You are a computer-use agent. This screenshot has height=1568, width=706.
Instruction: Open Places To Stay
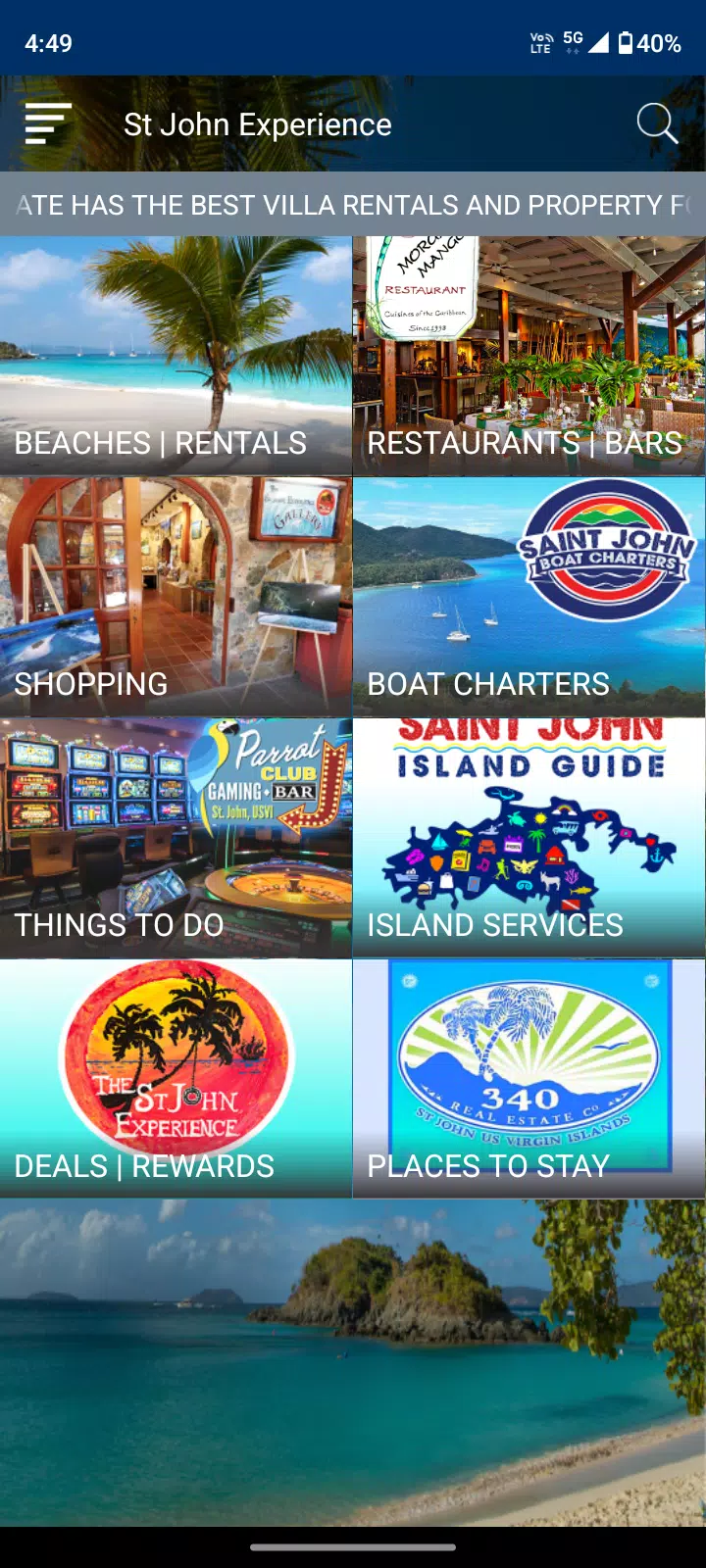click(x=529, y=1079)
